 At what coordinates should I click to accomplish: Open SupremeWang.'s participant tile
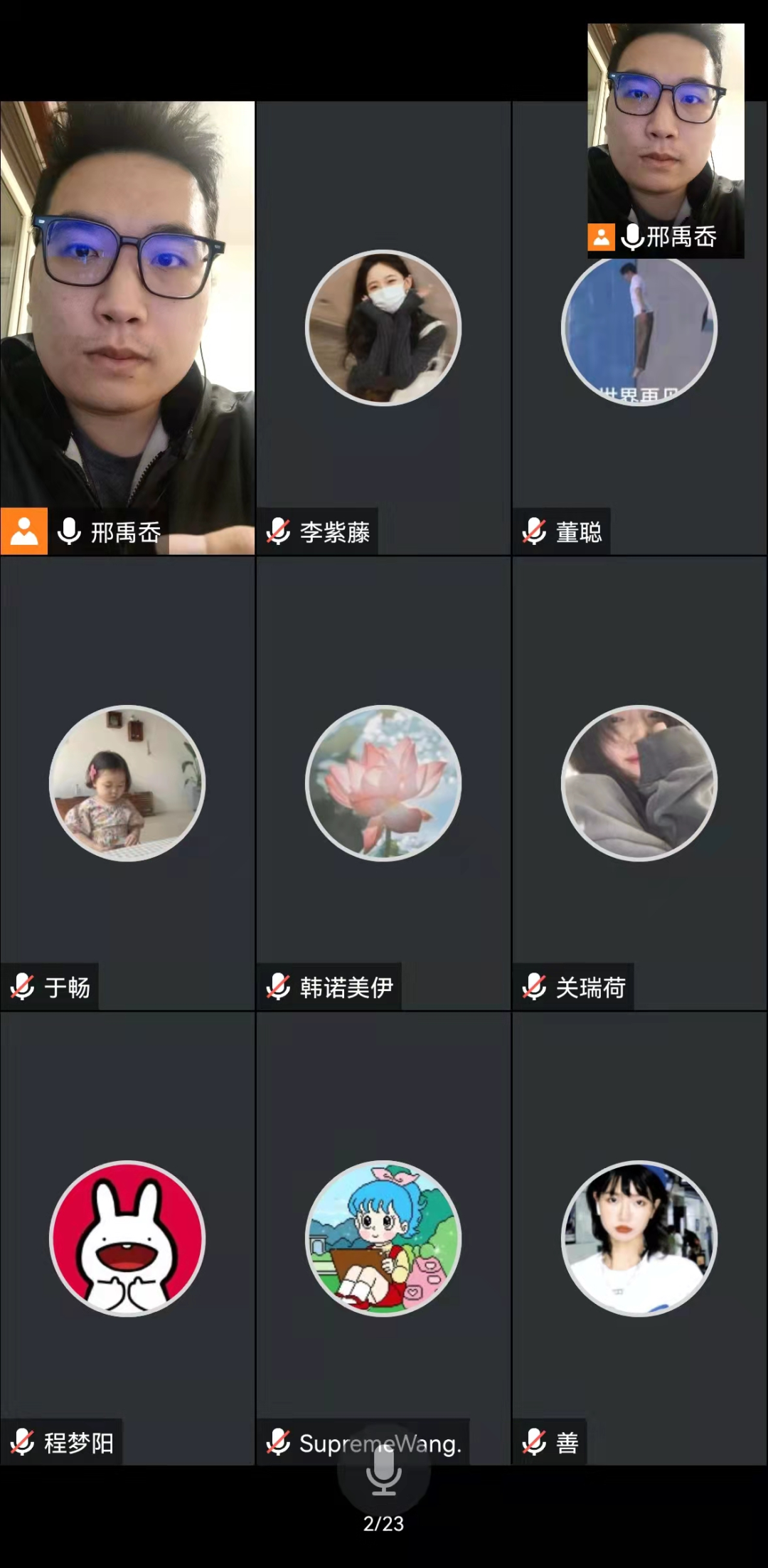(383, 1239)
